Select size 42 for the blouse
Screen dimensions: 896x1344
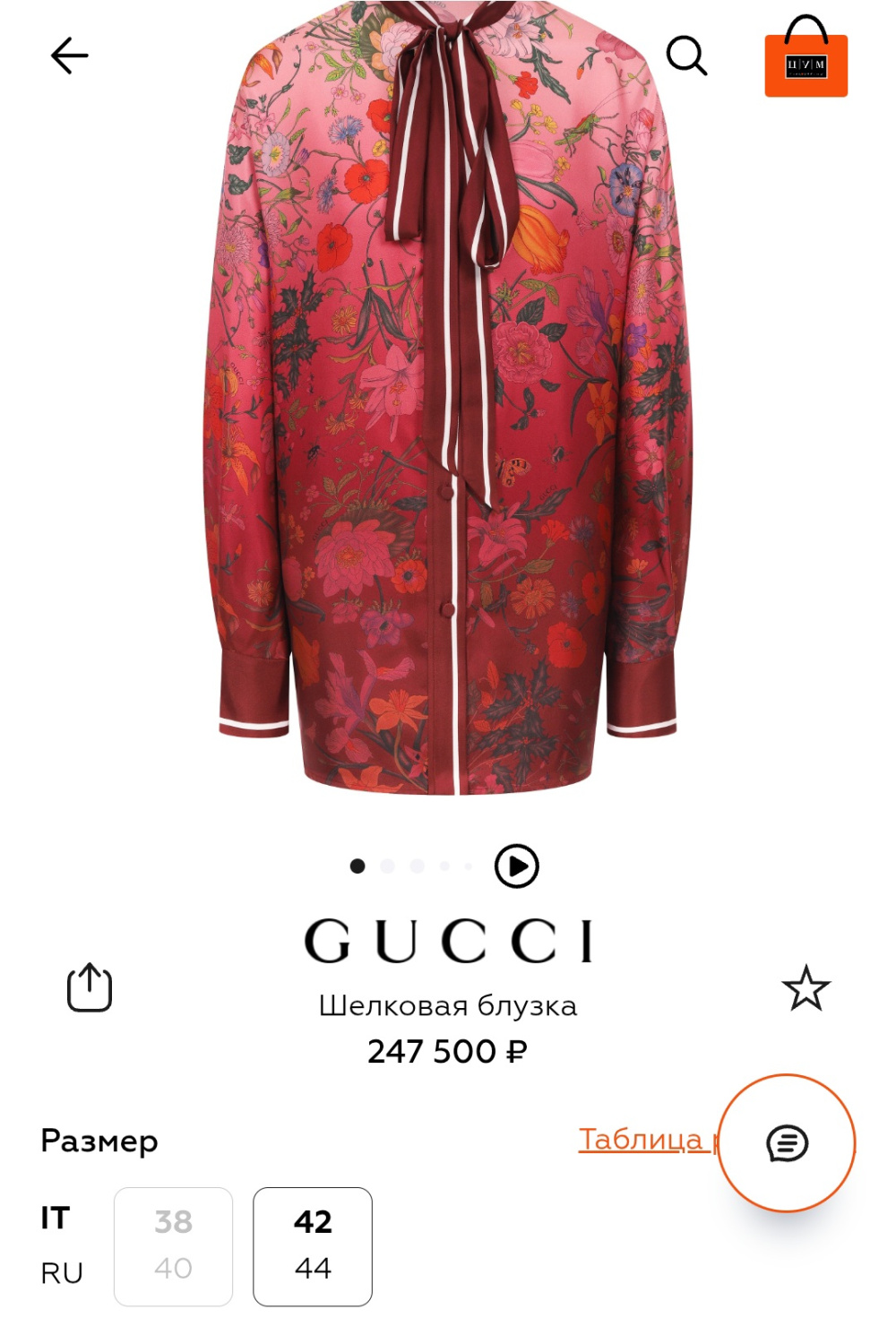click(314, 1244)
